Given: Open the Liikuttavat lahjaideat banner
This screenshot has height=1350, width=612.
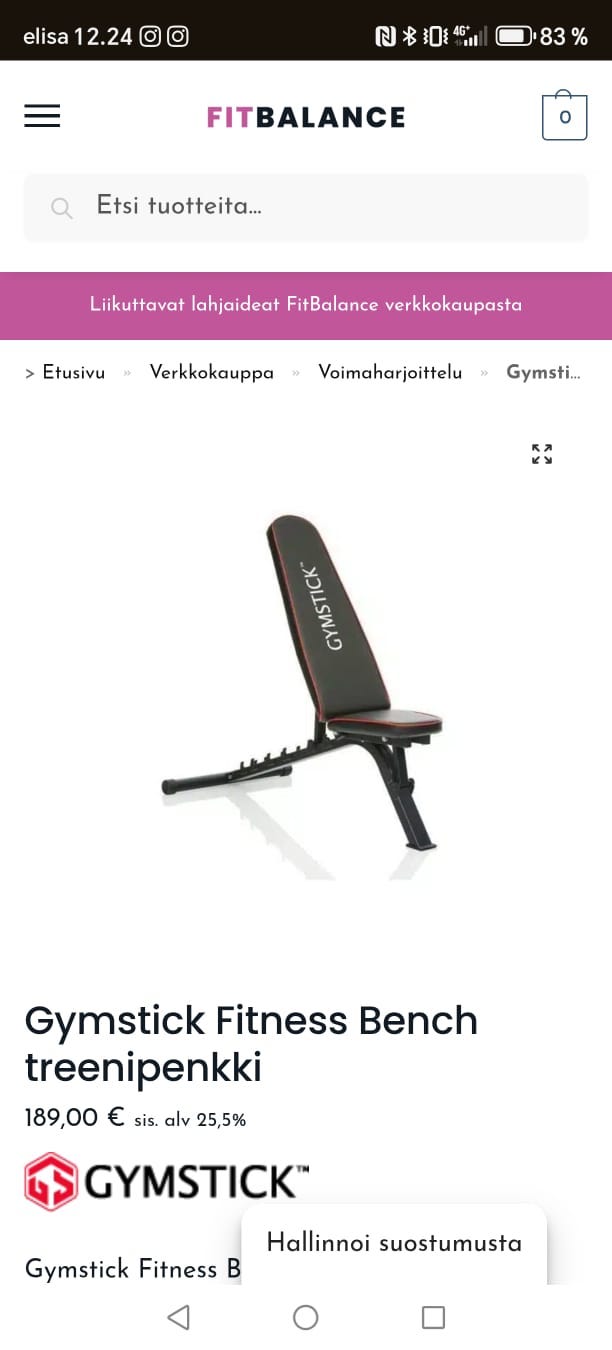Looking at the screenshot, I should [x=306, y=305].
